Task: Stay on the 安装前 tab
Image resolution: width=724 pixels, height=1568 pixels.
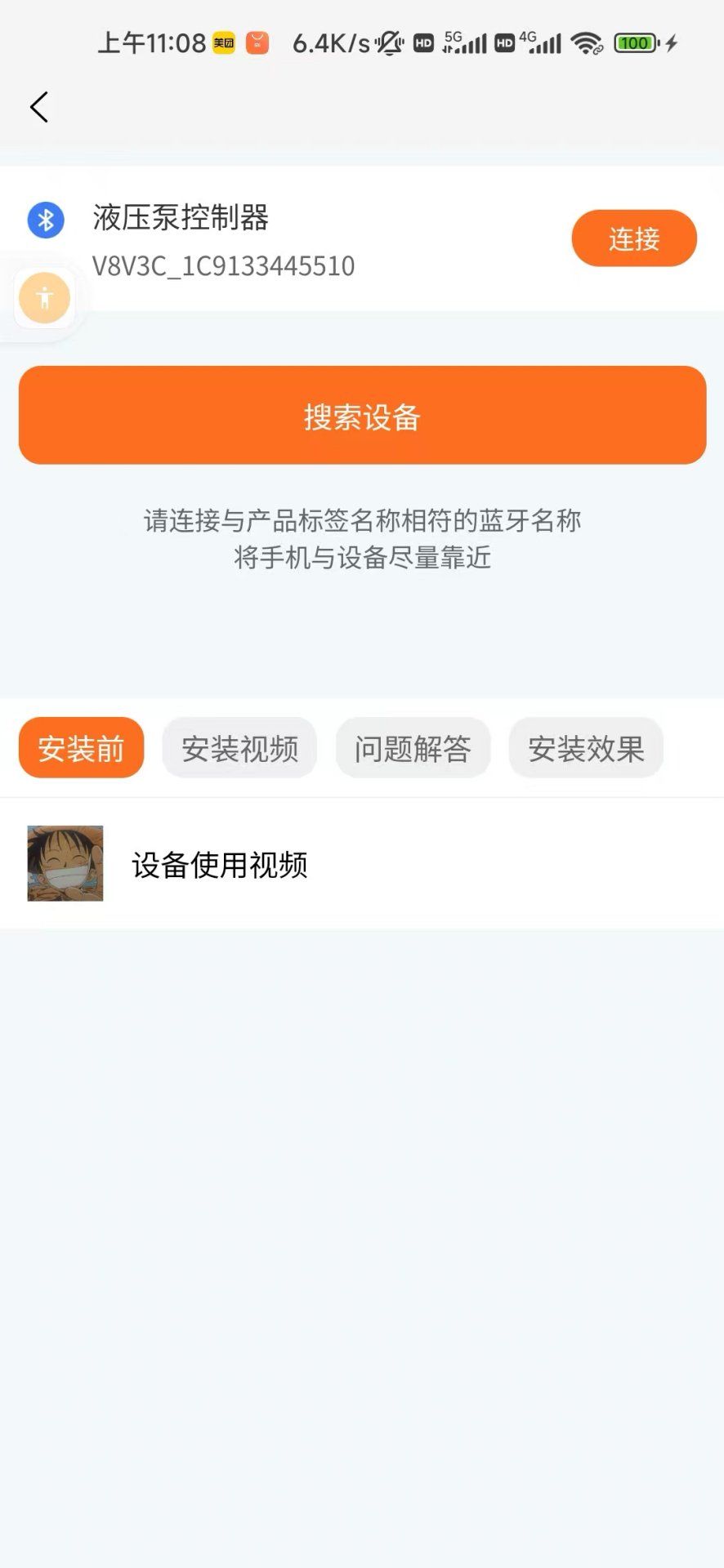Action: (x=81, y=747)
